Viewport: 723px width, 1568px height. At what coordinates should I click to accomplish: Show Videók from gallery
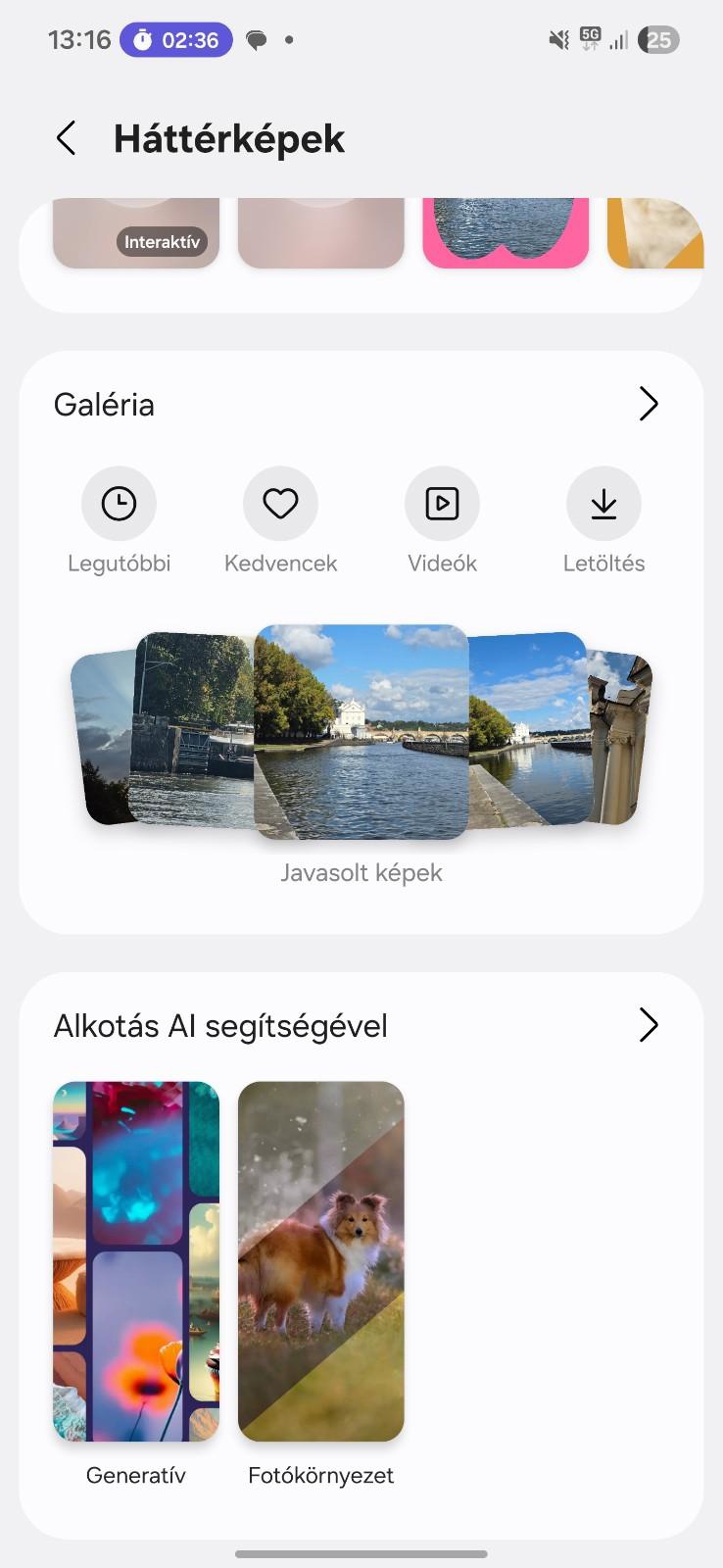click(442, 504)
